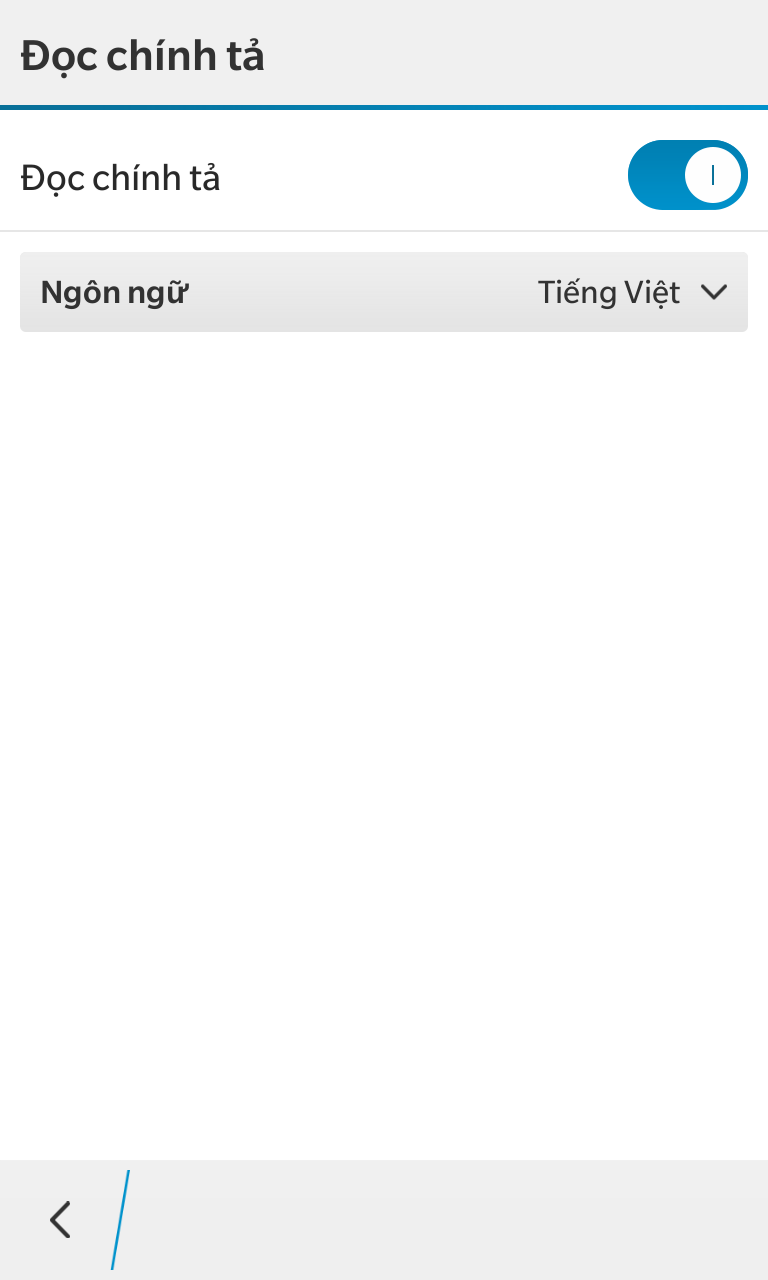Viewport: 768px width, 1280px height.
Task: Go back using the bottom back arrow
Action: pyautogui.click(x=61, y=1220)
